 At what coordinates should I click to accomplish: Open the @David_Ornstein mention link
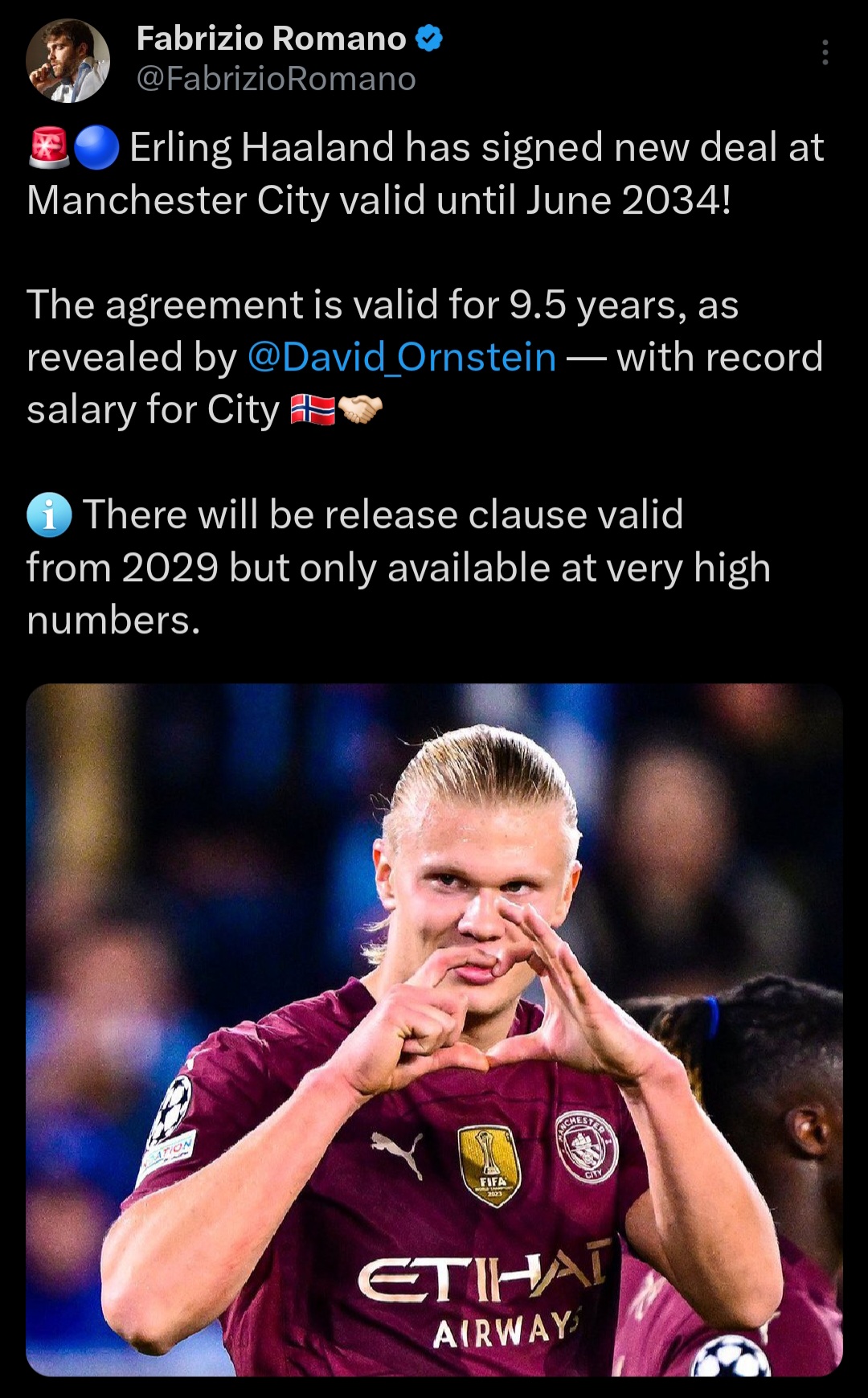tap(402, 356)
